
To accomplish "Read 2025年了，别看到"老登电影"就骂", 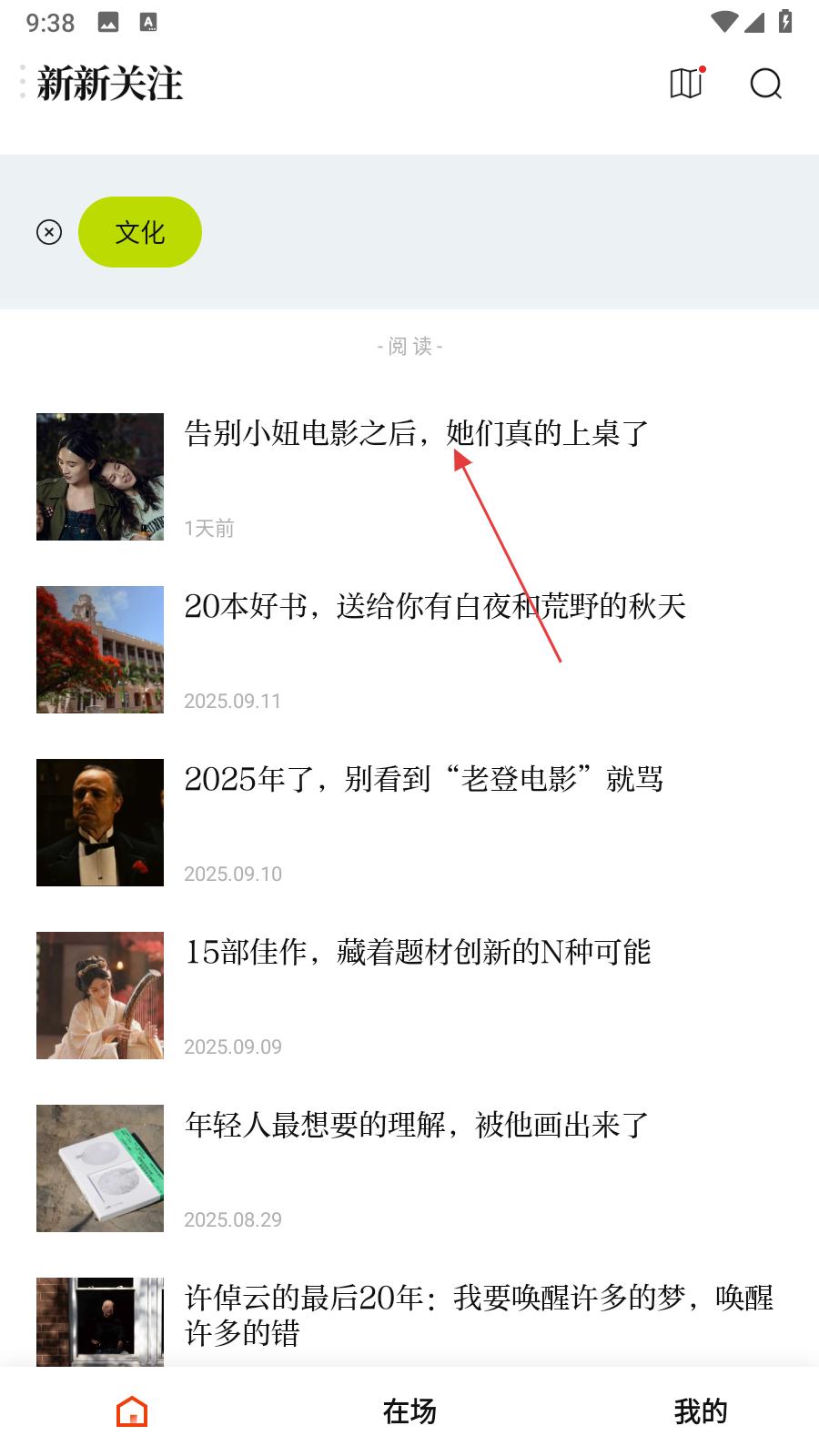I will (423, 780).
